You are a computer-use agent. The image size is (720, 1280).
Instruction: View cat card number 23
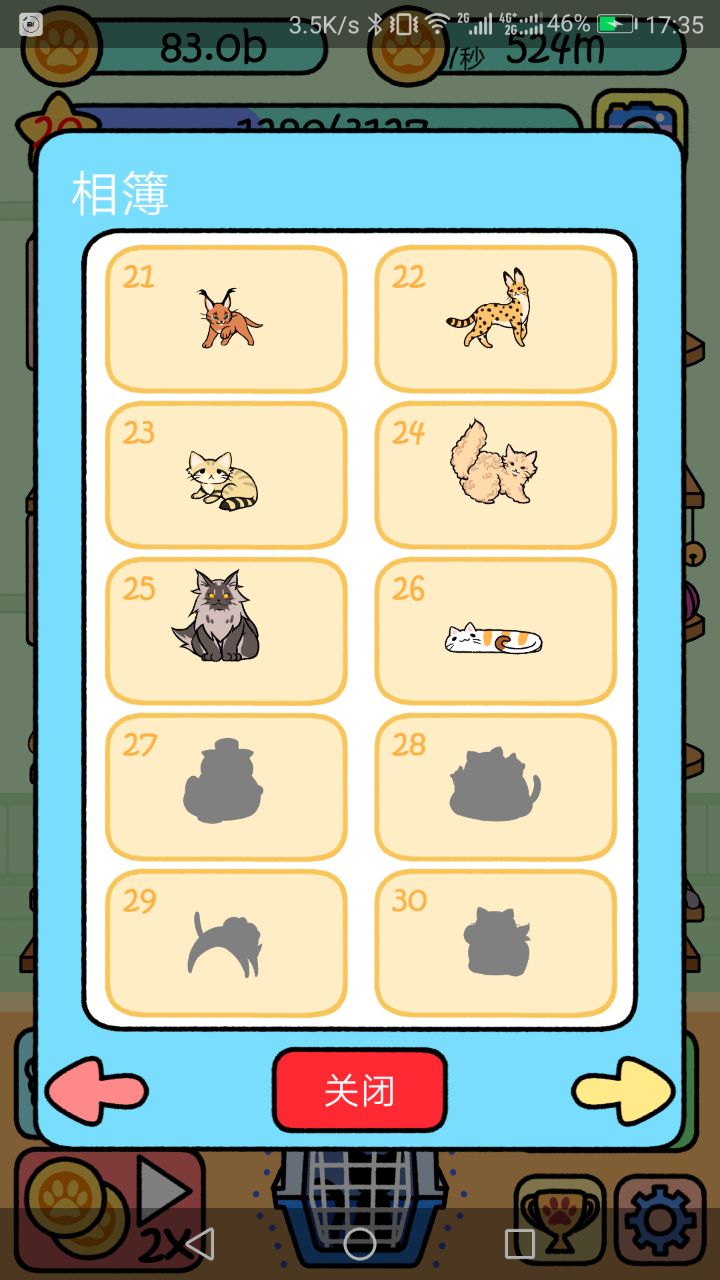(x=226, y=475)
